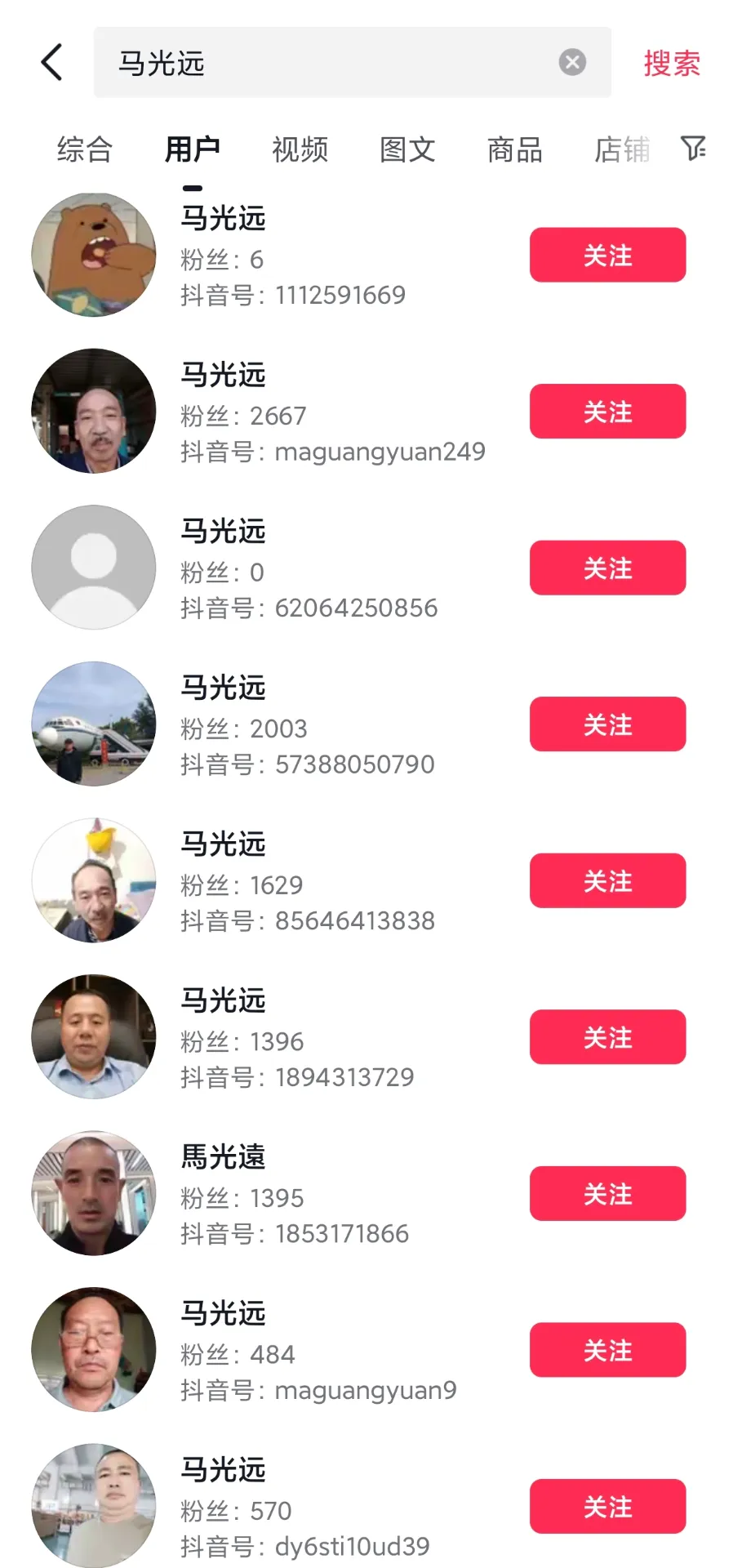Image resolution: width=733 pixels, height=1568 pixels.
Task: Follow the user maguangyuan9
Action: (x=607, y=1350)
